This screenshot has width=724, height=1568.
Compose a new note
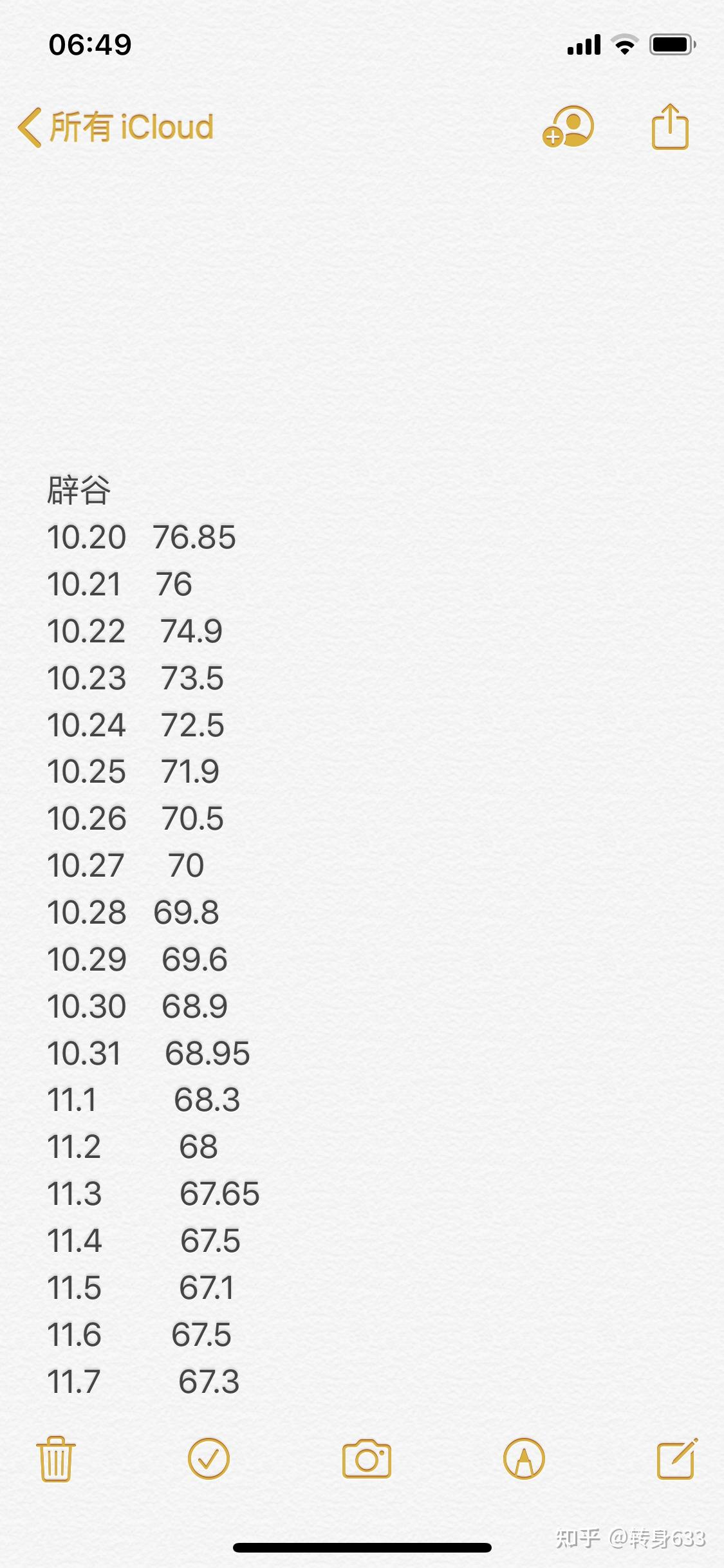point(676,1459)
